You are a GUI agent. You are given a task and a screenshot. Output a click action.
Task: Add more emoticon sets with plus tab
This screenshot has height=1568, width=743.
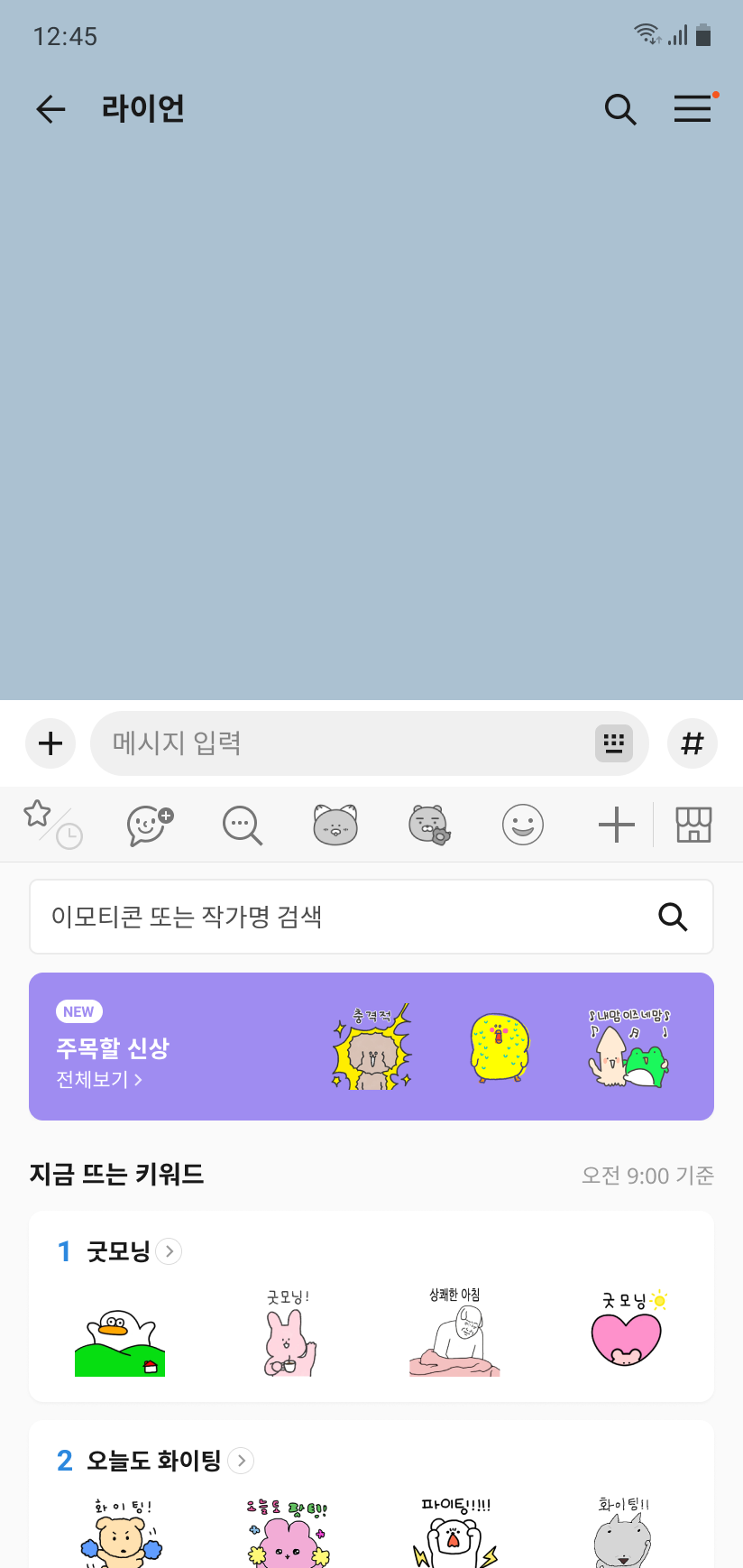[x=617, y=825]
